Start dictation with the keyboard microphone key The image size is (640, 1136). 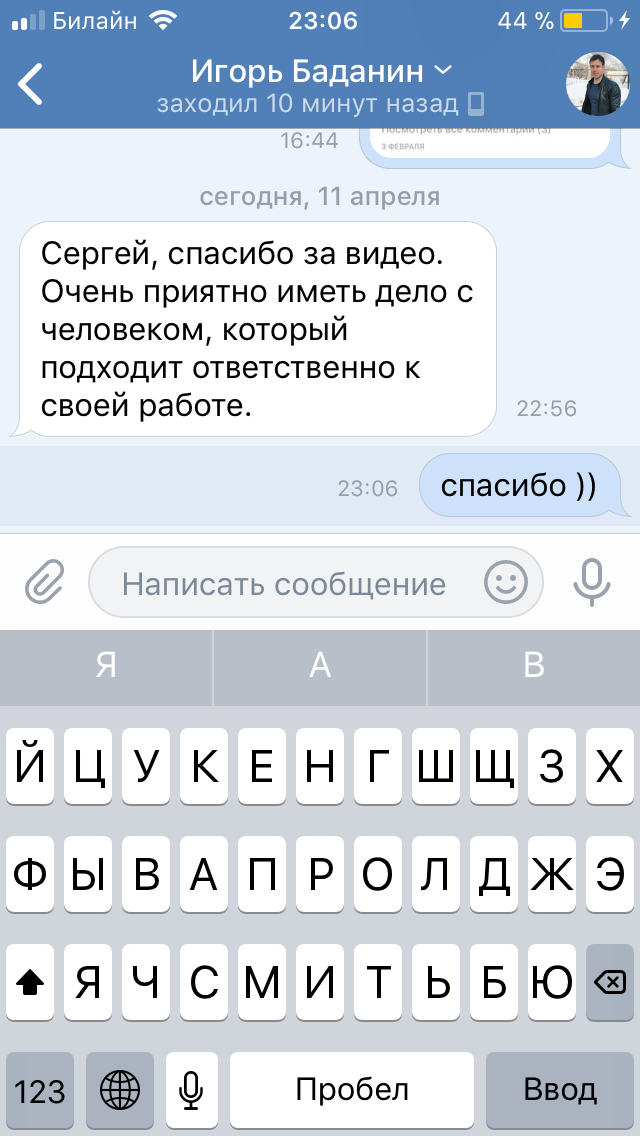tap(191, 1090)
